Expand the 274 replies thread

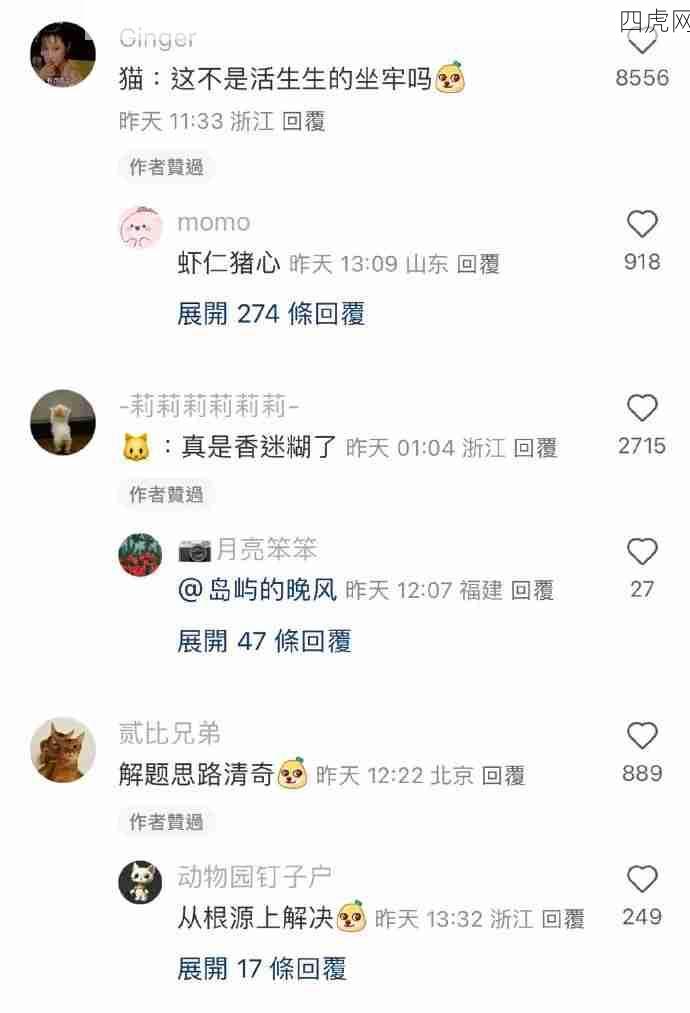click(x=271, y=314)
